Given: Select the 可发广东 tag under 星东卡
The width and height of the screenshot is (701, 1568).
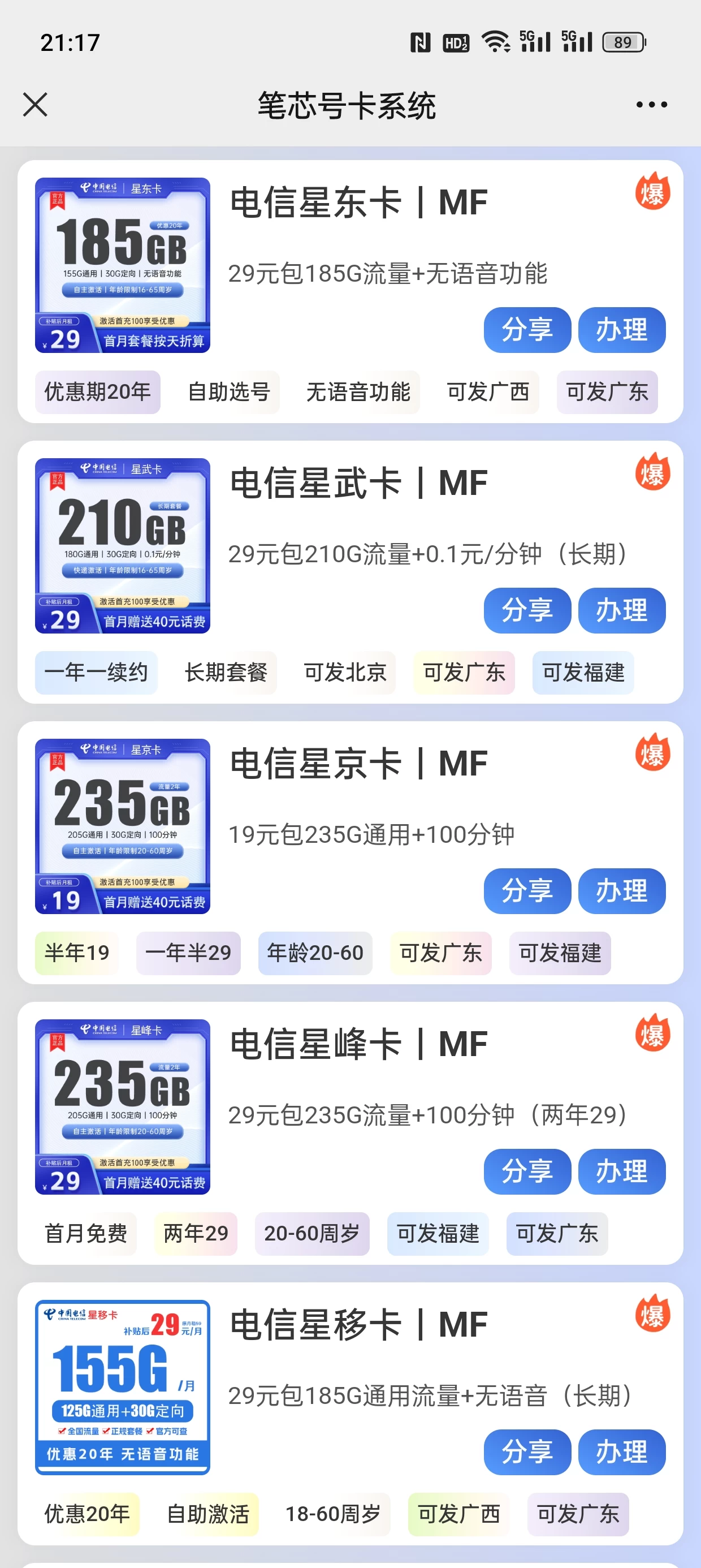Looking at the screenshot, I should tap(607, 392).
